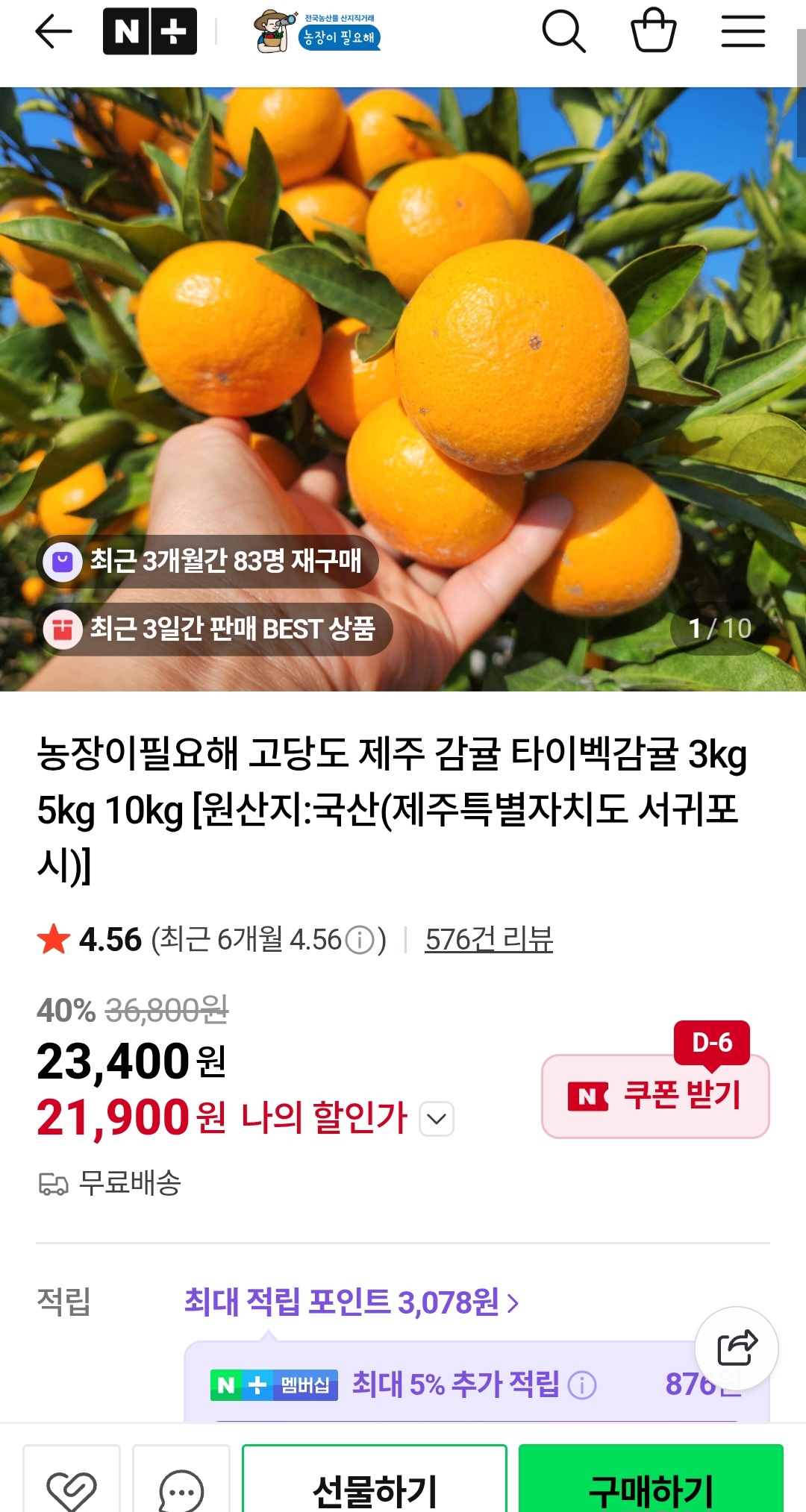Claim the D-6 쿠폰 받기 coupon

pyautogui.click(x=655, y=1097)
